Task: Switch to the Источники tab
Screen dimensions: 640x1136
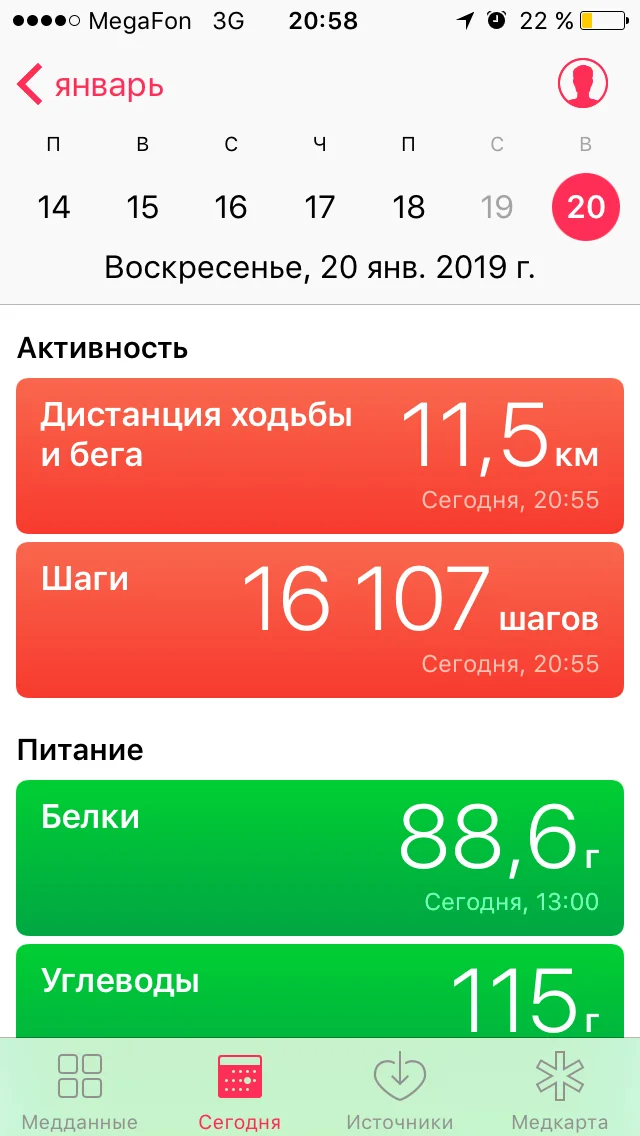Action: click(400, 1090)
